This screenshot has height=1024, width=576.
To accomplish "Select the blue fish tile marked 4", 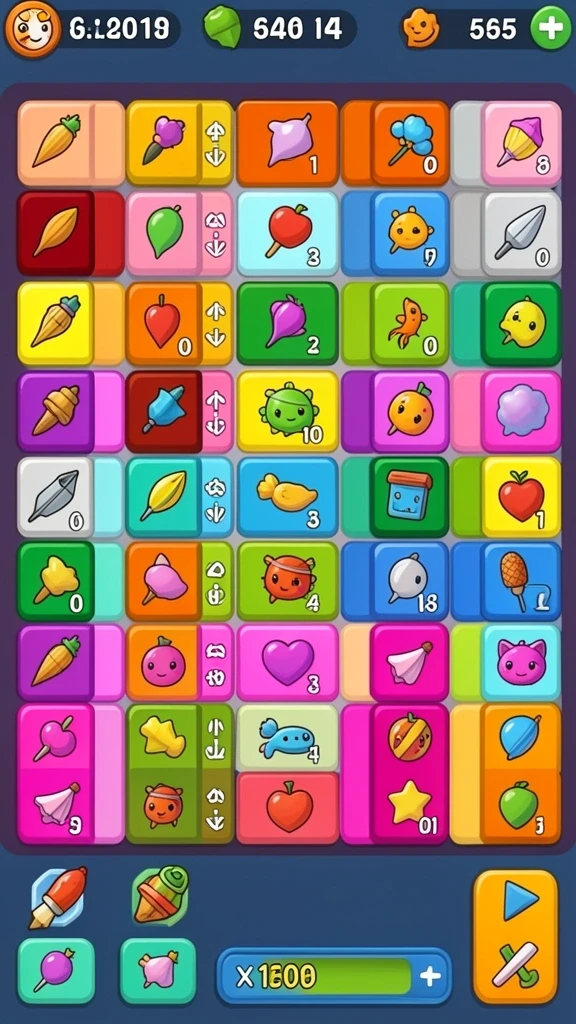I will pos(288,737).
